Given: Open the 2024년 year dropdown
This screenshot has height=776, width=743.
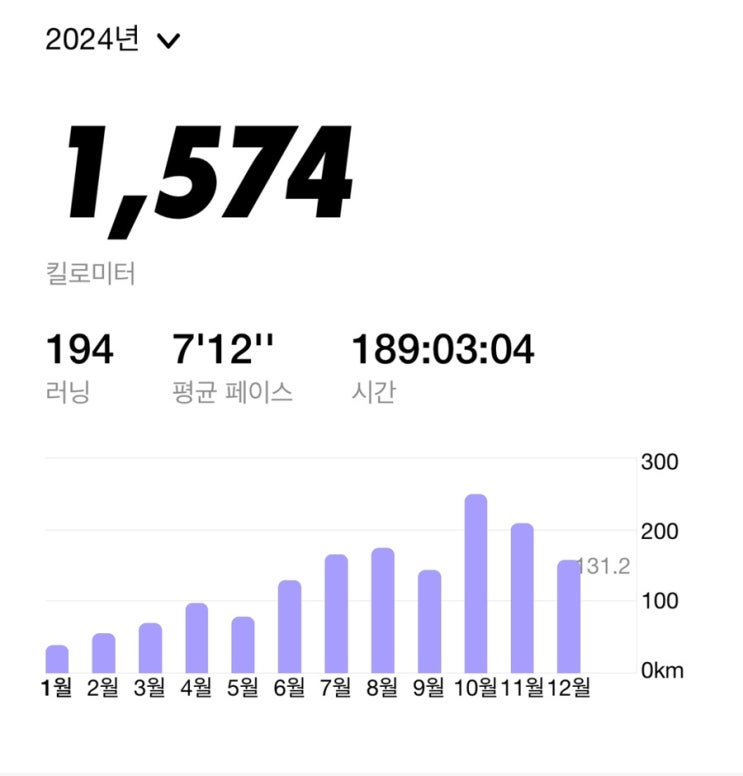Looking at the screenshot, I should 112,41.
